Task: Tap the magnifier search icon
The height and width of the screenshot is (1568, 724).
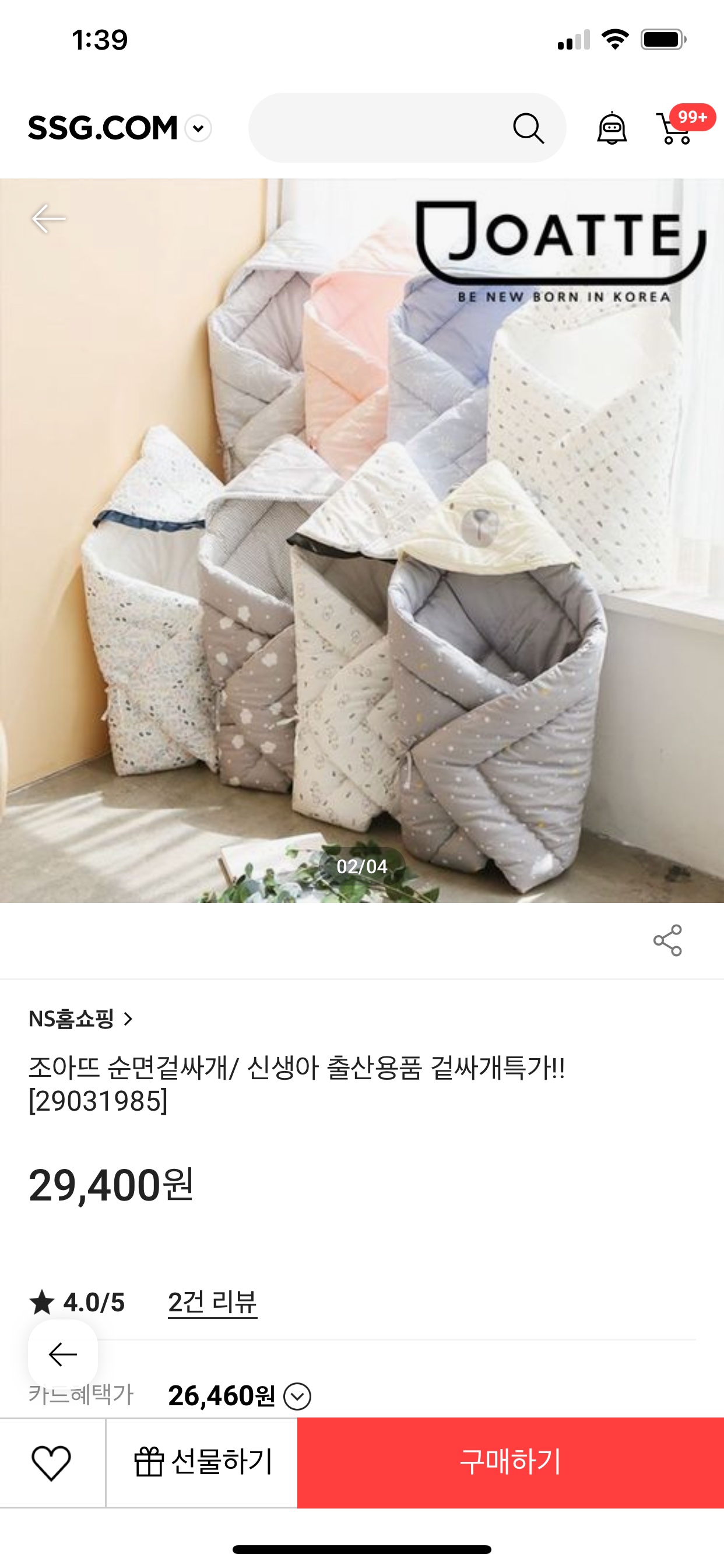Action: click(528, 128)
